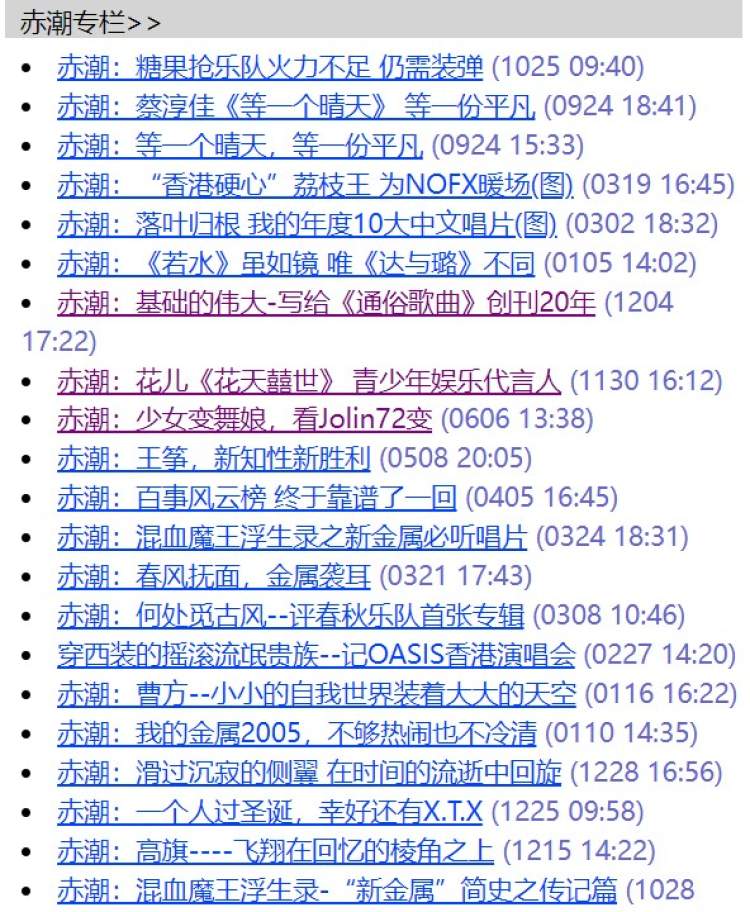Screen dimensions: 750x912
Task: Open article about 荔枝王 为NOFX暖场
Action: tap(315, 184)
